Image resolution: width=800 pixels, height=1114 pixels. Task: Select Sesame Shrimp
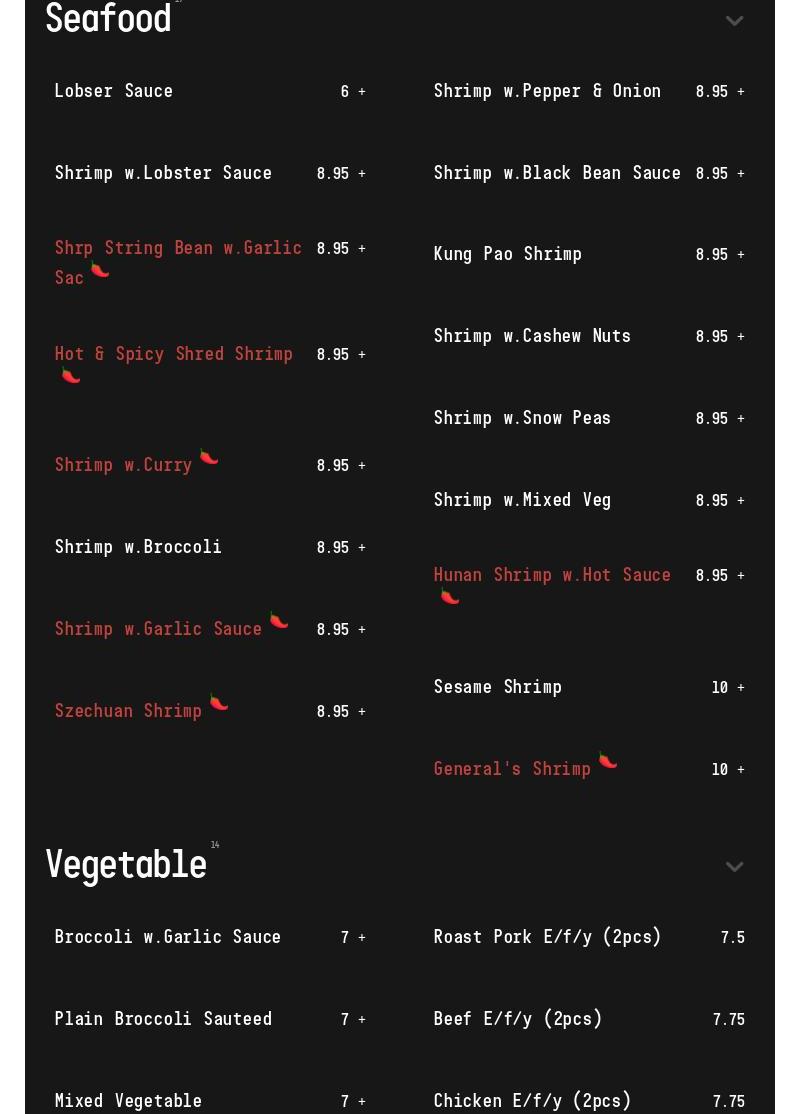coord(498,687)
